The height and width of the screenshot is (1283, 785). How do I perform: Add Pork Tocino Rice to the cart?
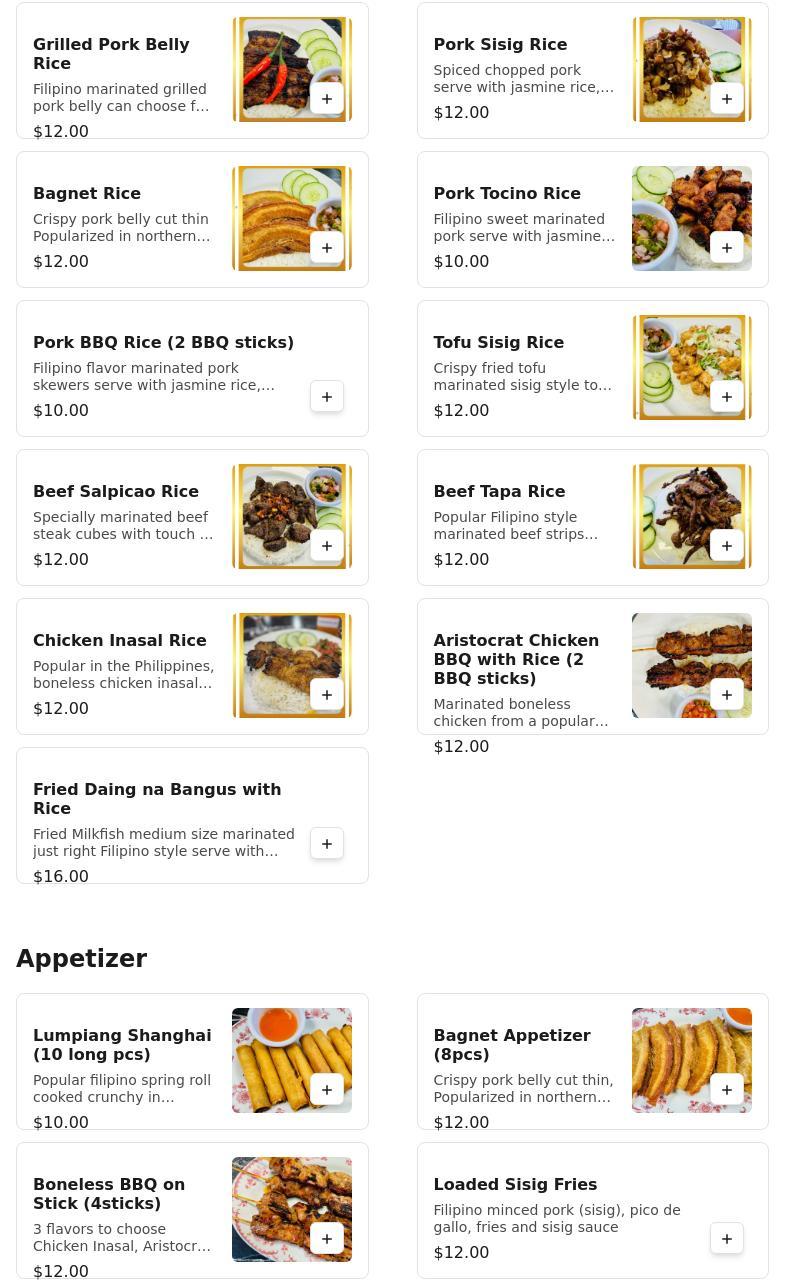click(x=727, y=248)
